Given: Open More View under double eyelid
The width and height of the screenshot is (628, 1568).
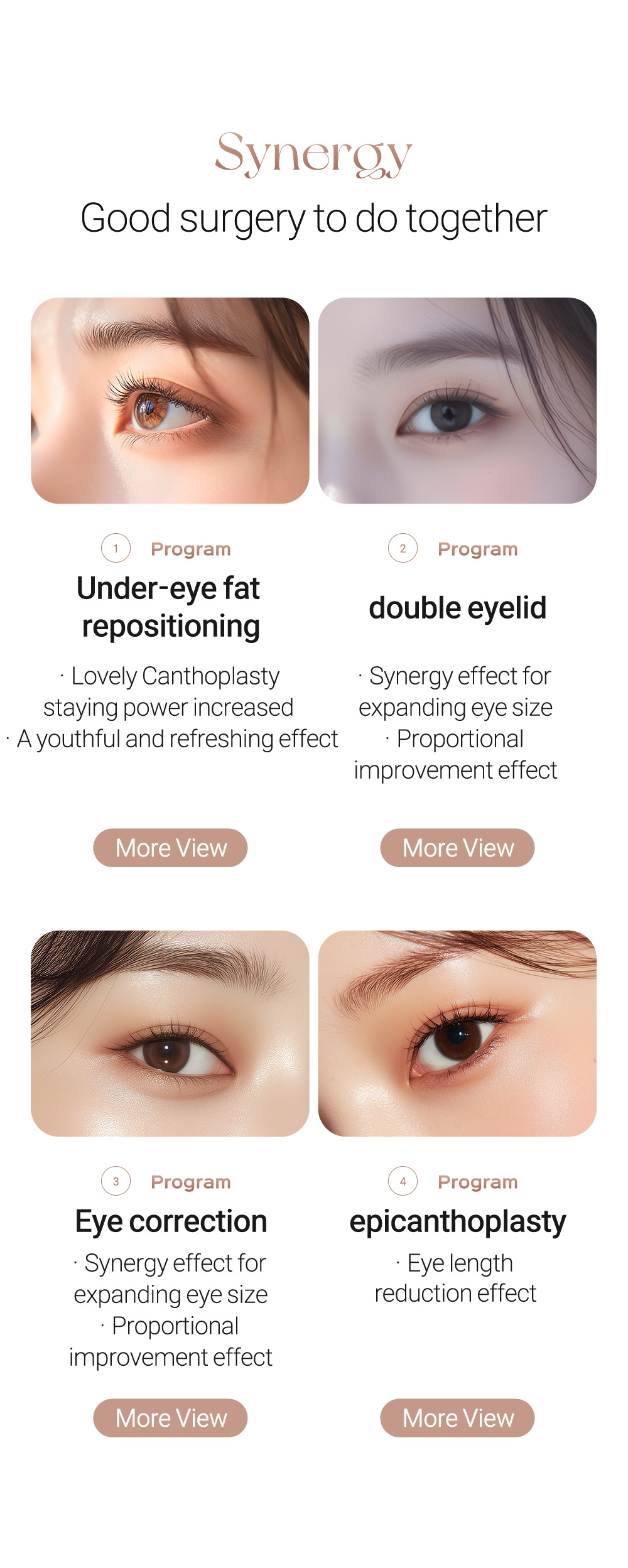Looking at the screenshot, I should (x=457, y=848).
